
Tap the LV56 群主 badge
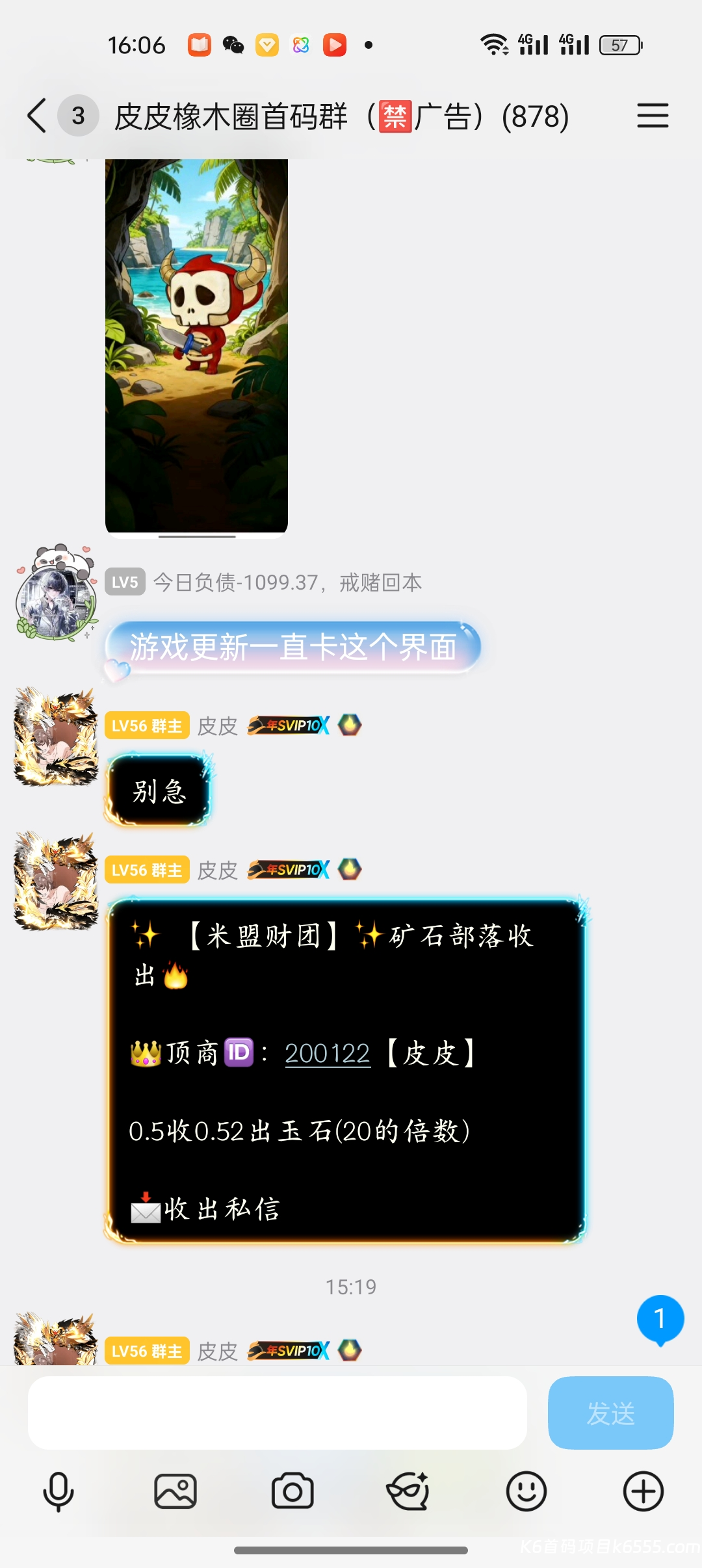(x=146, y=725)
